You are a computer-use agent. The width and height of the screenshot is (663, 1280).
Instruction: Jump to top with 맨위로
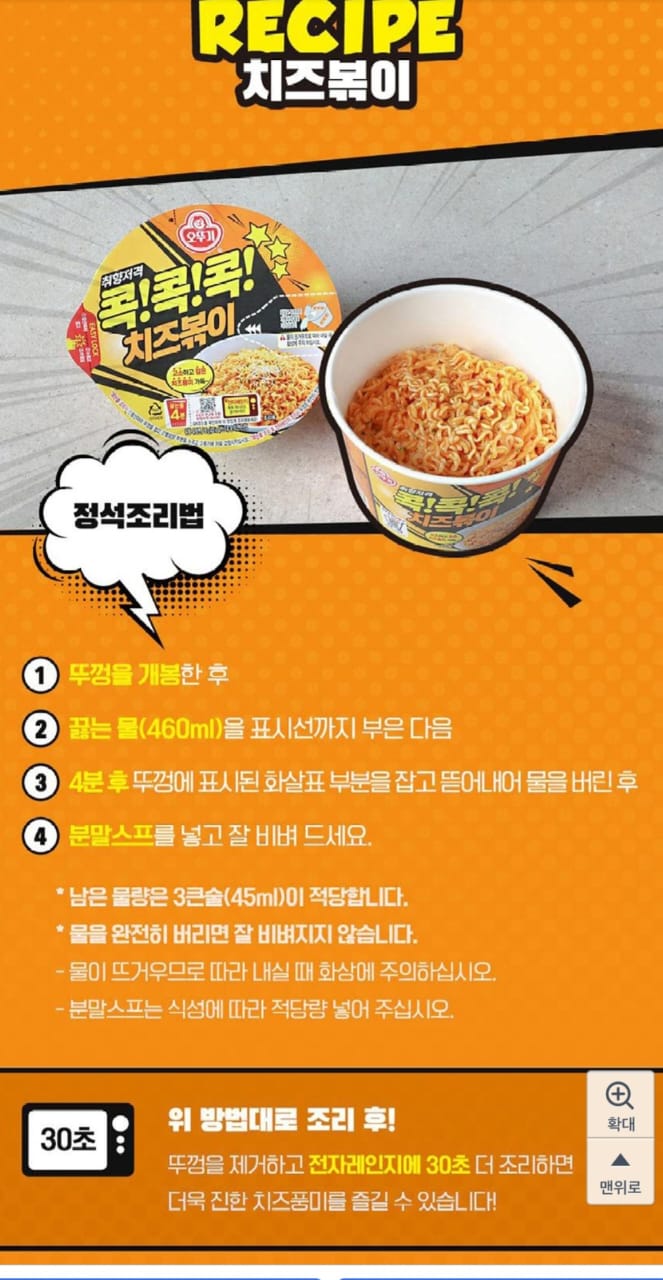pyautogui.click(x=620, y=1172)
